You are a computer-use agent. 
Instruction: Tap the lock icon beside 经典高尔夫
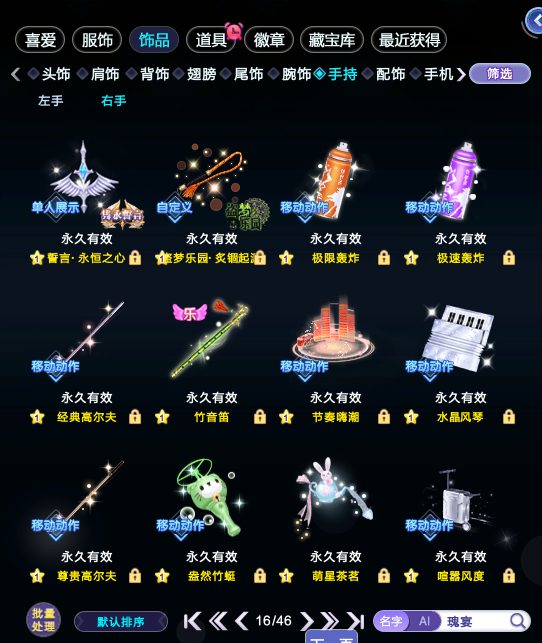click(135, 417)
